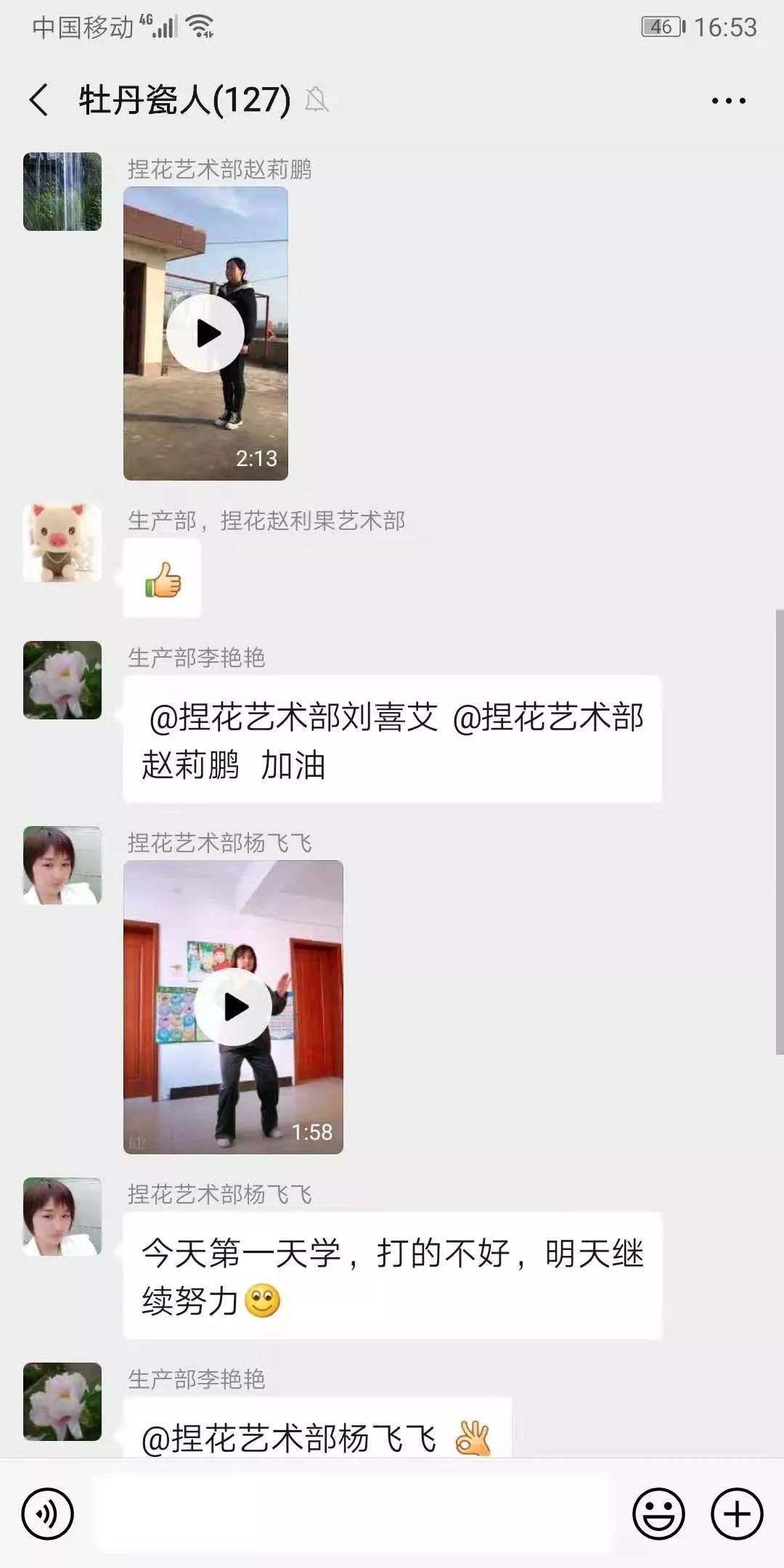Viewport: 784px width, 1568px height.
Task: Open the three-dot chat info menu
Action: pyautogui.click(x=728, y=101)
